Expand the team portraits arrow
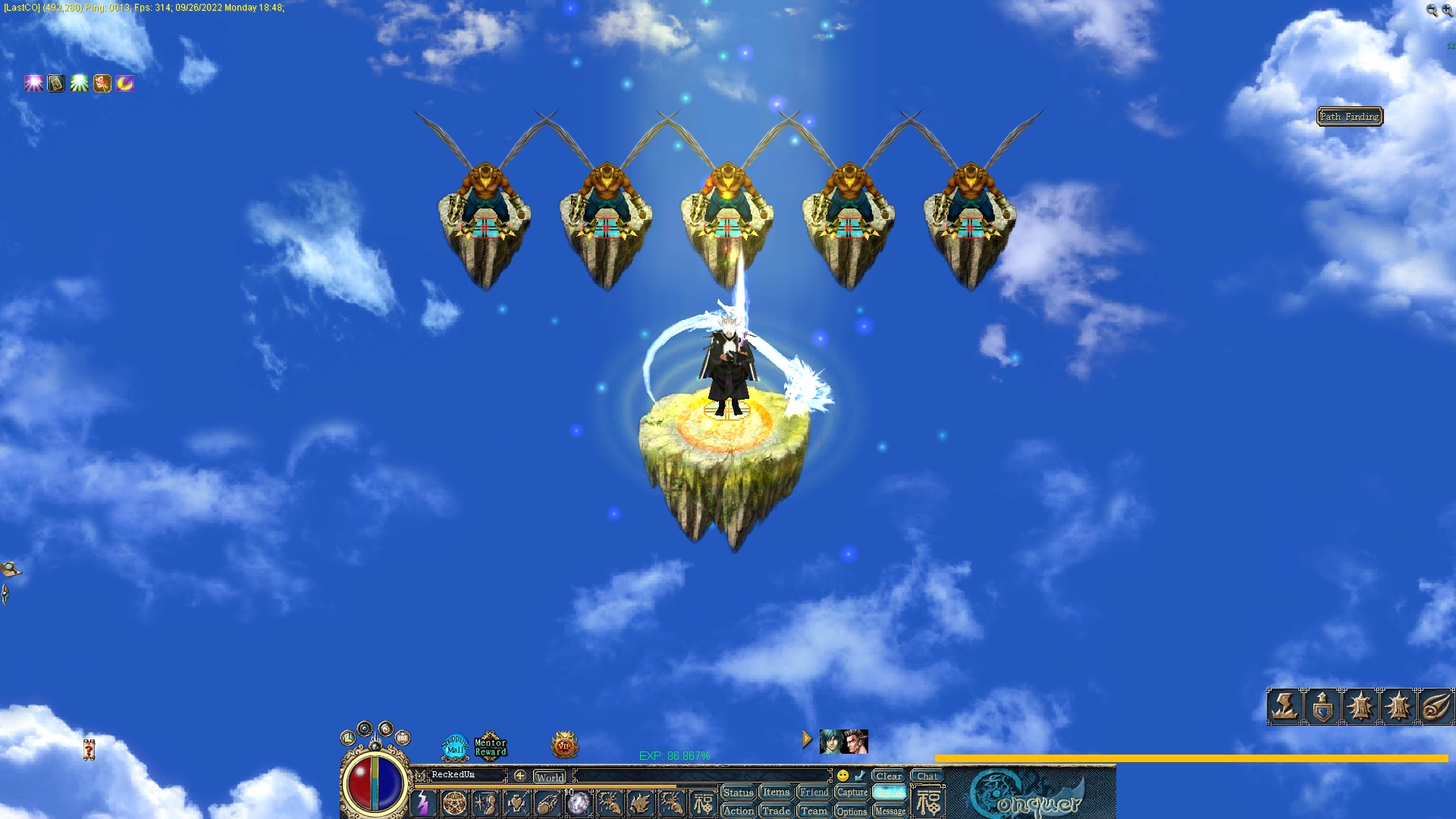The image size is (1456, 819). point(807,739)
